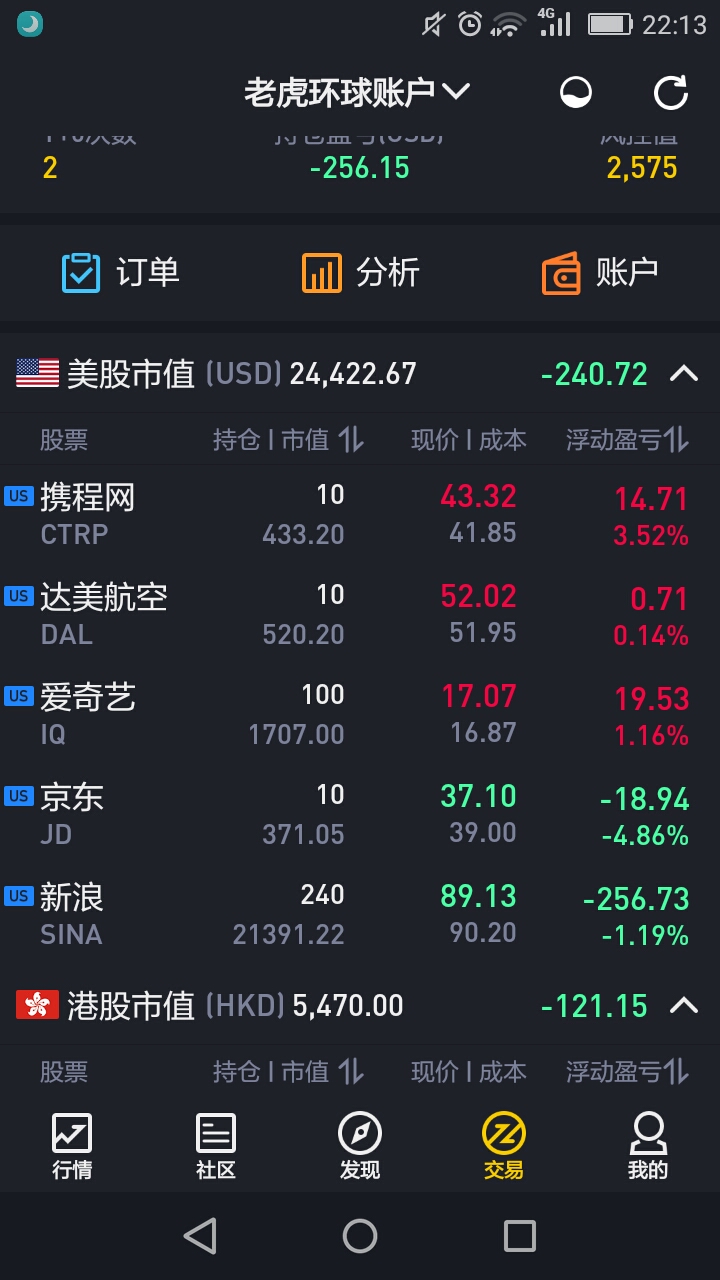720x1280 pixels.
Task: Open the 老虎环球账户 account switcher dropdown
Action: coord(357,92)
